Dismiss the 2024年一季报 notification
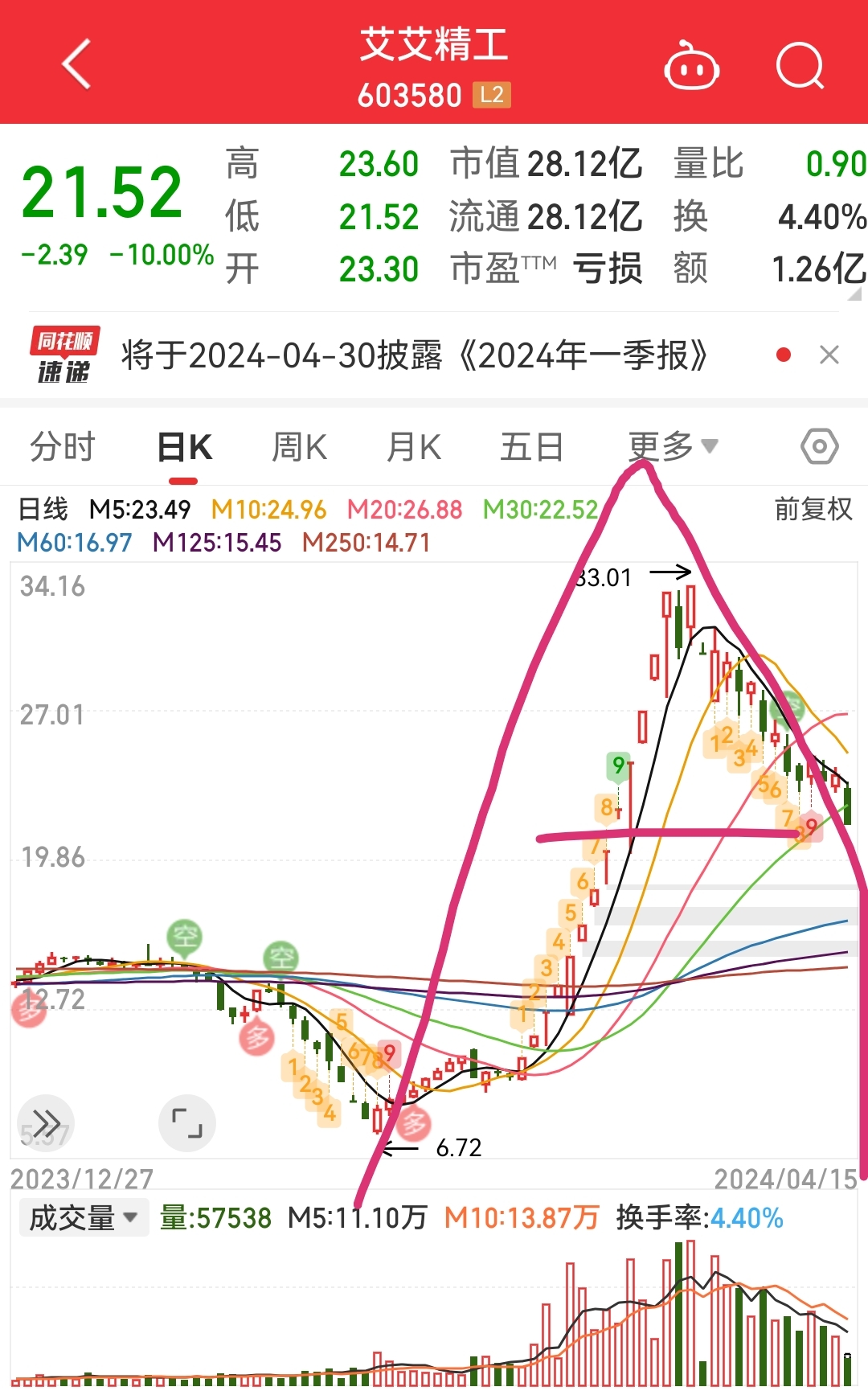The width and height of the screenshot is (868, 1395). click(831, 356)
